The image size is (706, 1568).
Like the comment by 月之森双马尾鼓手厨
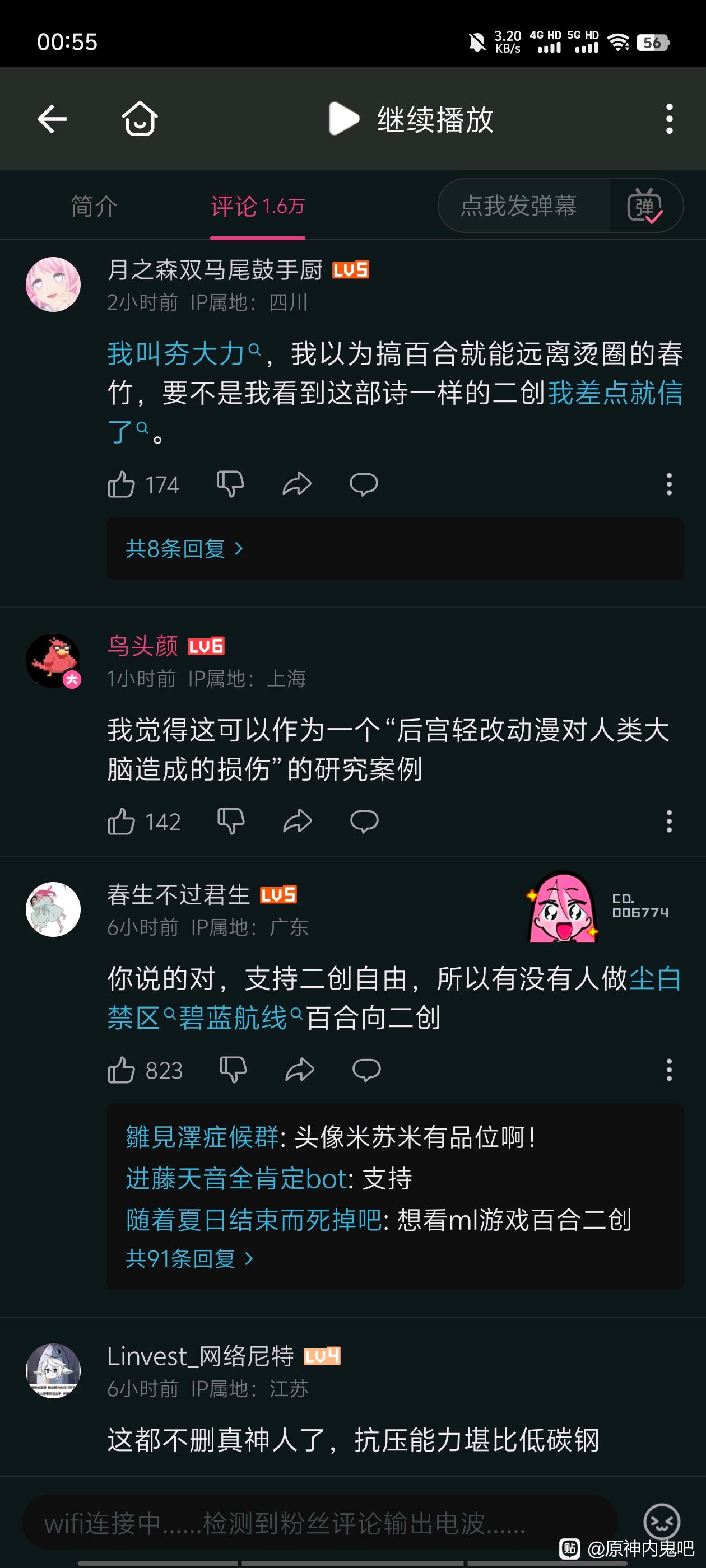121,484
